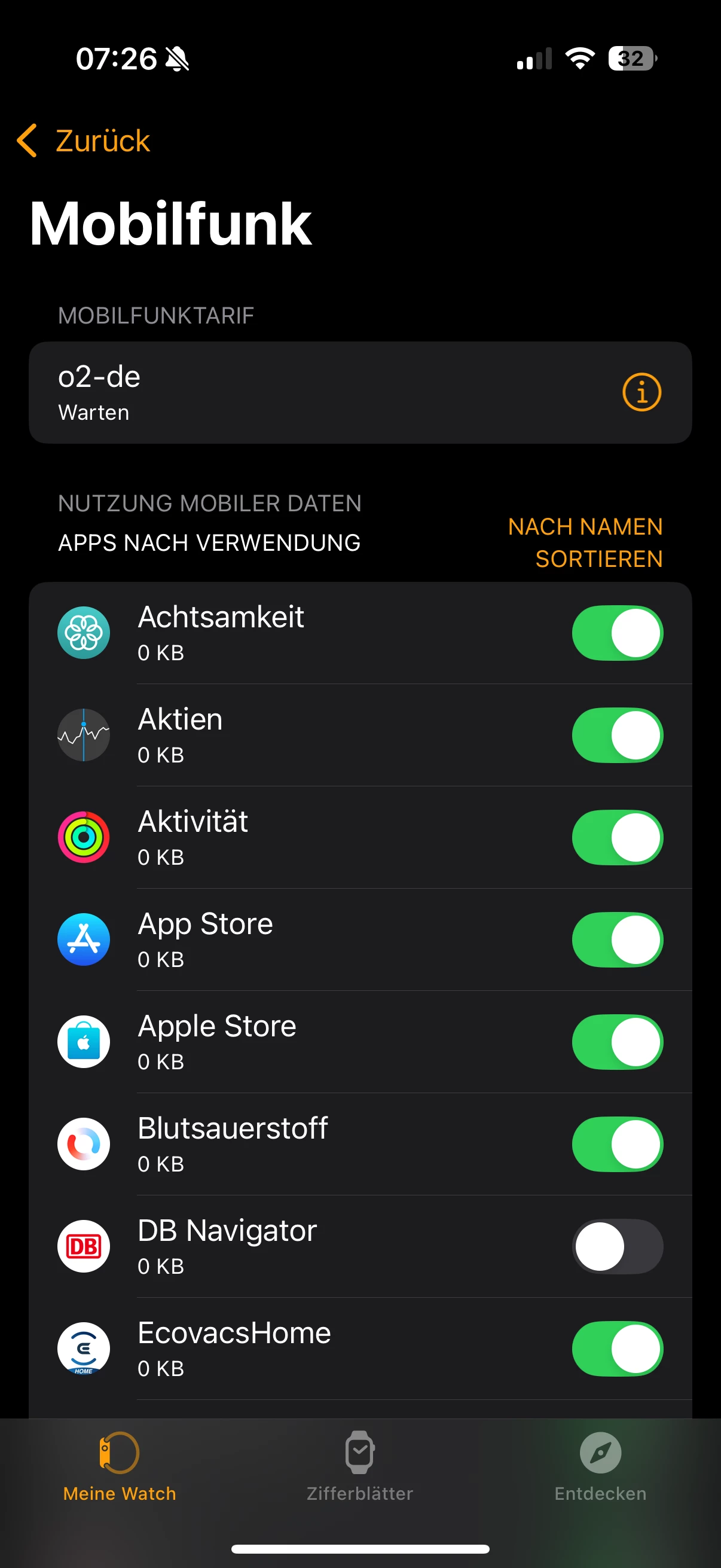The image size is (721, 1568).
Task: Disable the Apple Store data toggle
Action: pos(617,1042)
